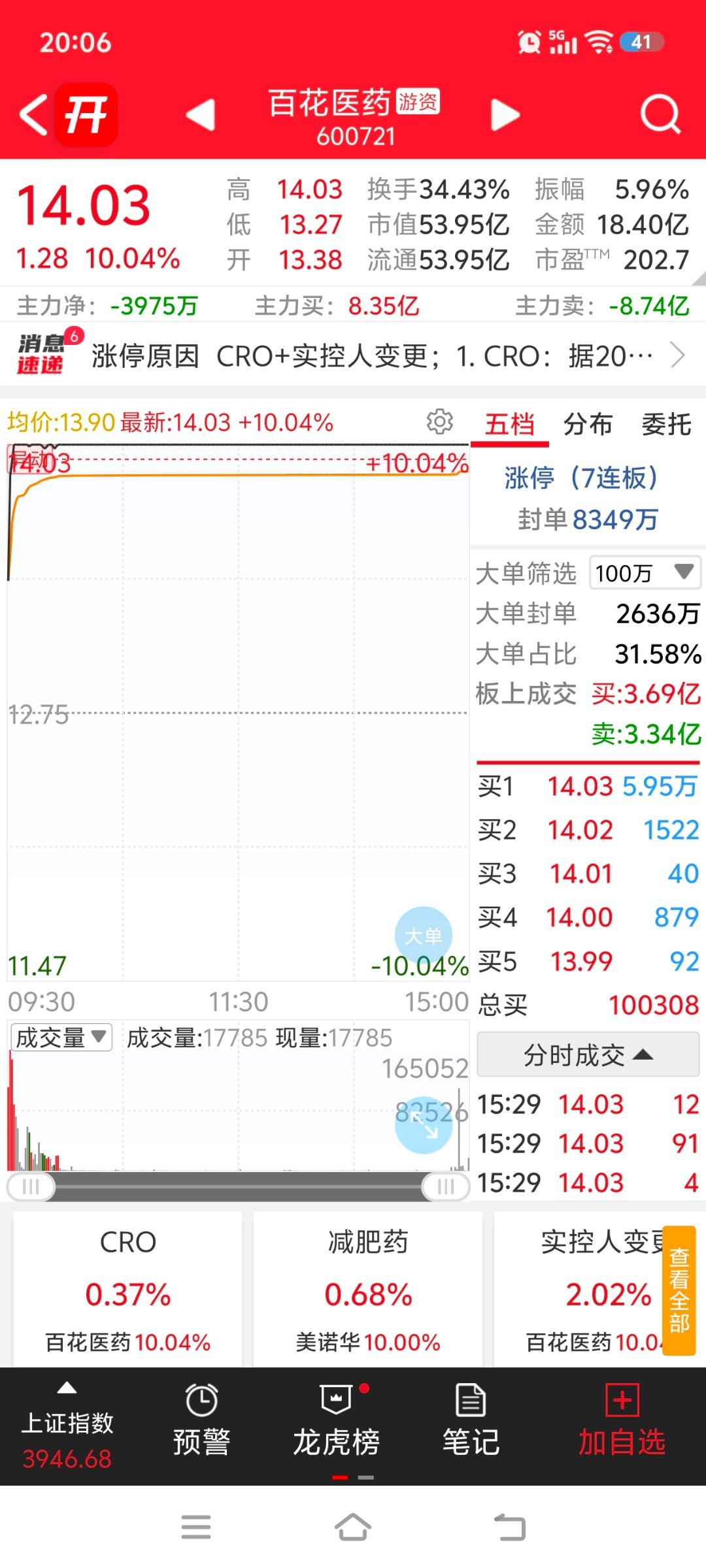The height and width of the screenshot is (1568, 706).
Task: Open the chart settings gear
Action: click(x=440, y=422)
